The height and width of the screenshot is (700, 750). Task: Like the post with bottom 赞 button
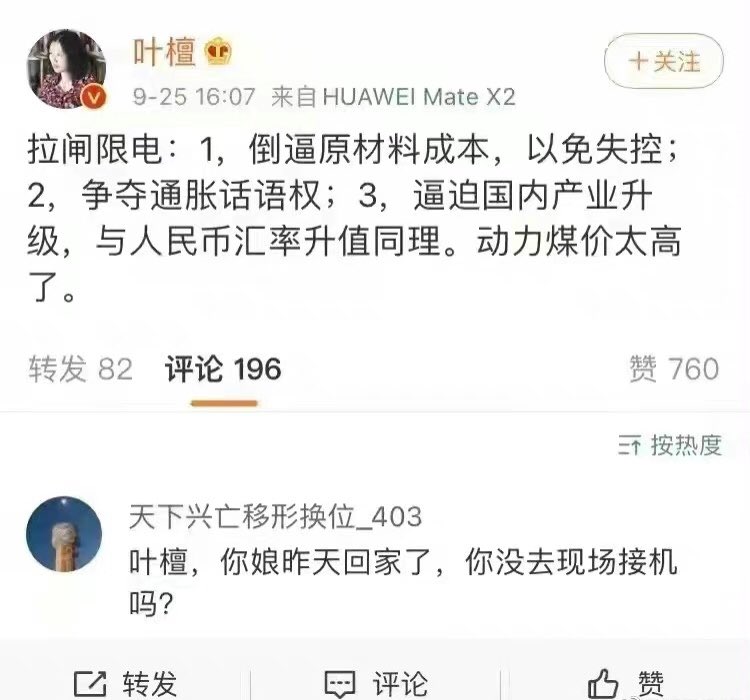point(628,683)
